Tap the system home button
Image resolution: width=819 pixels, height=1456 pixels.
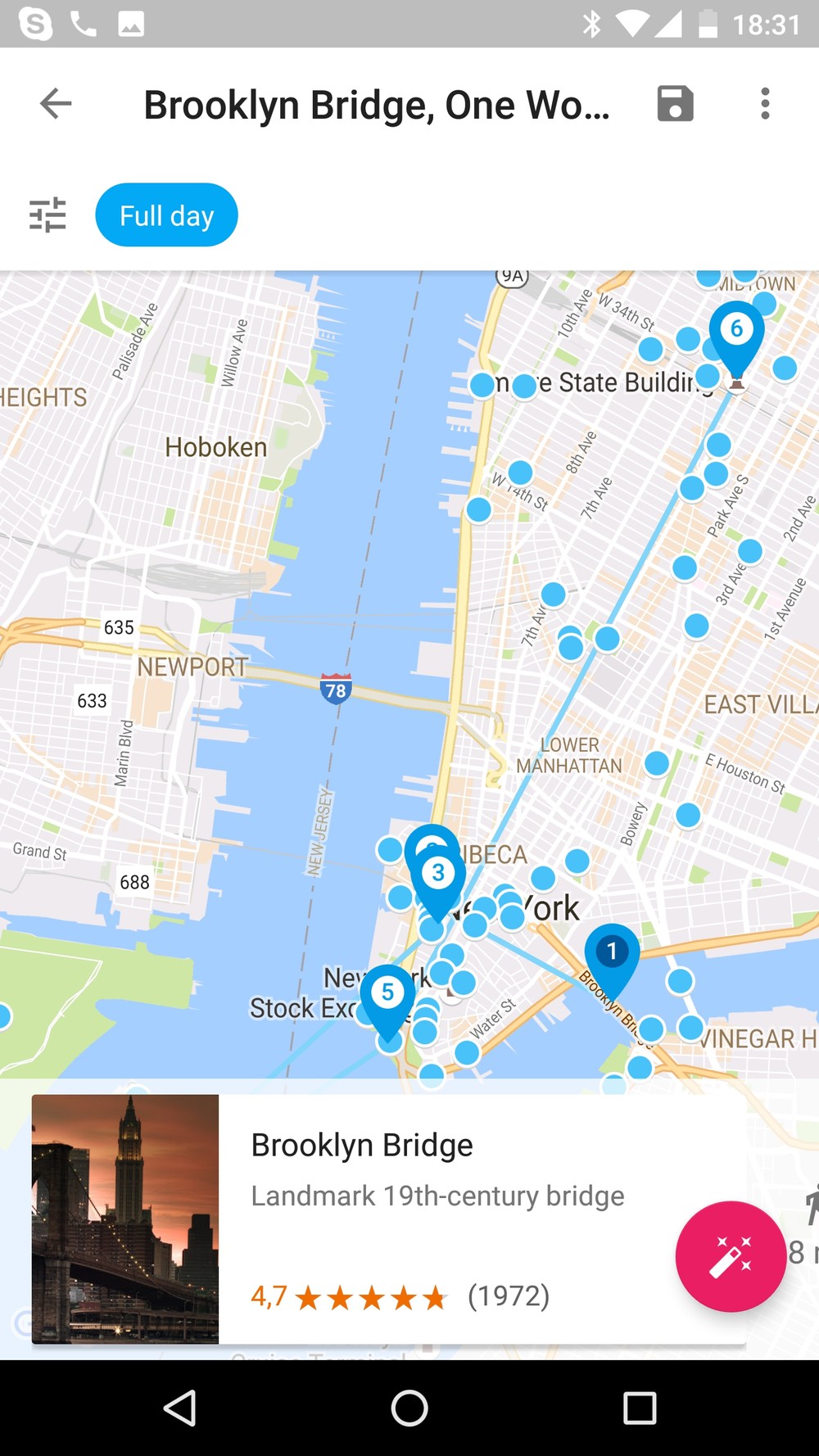[x=409, y=1409]
